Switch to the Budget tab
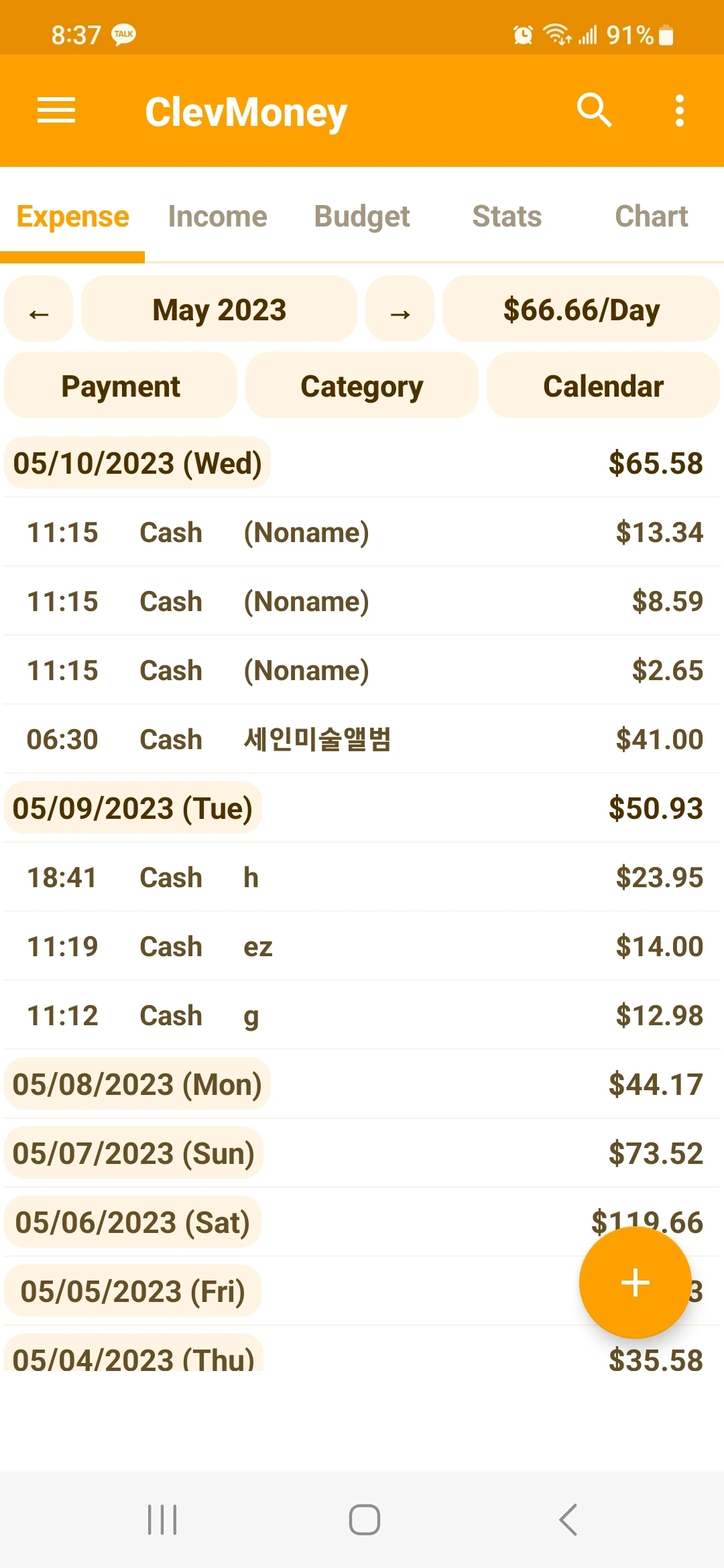This screenshot has width=724, height=1568. click(x=362, y=216)
